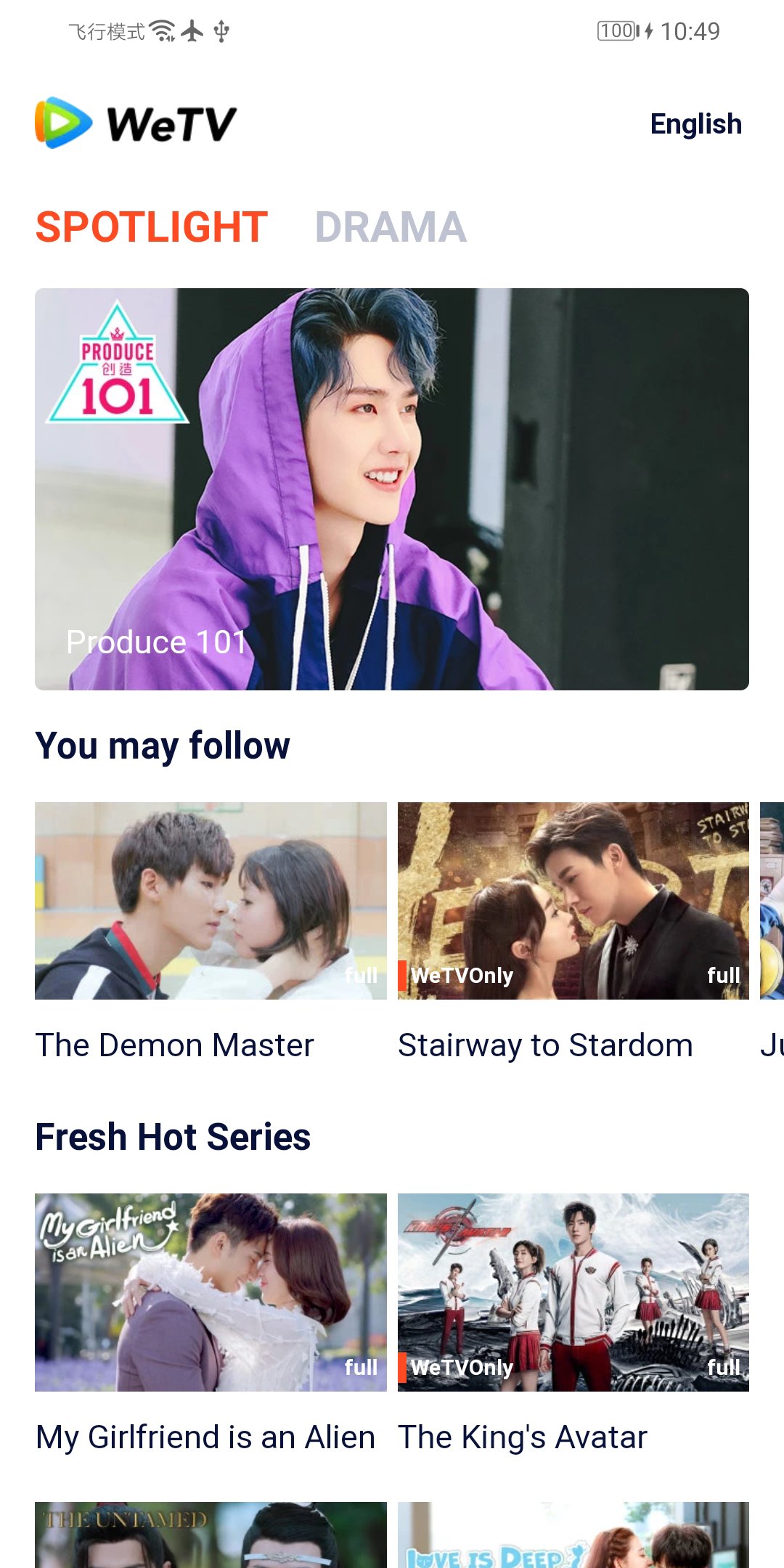Image resolution: width=784 pixels, height=1568 pixels.
Task: Select the SPOTLIGHT tab
Action: [152, 227]
